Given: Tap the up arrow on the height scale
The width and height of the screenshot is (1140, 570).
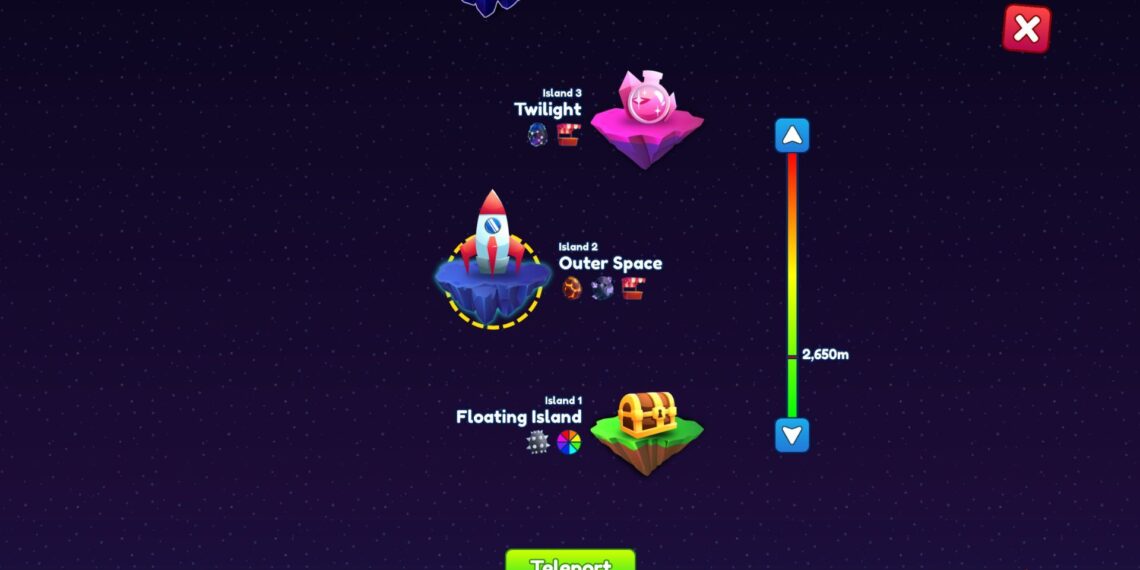Looking at the screenshot, I should pyautogui.click(x=792, y=135).
